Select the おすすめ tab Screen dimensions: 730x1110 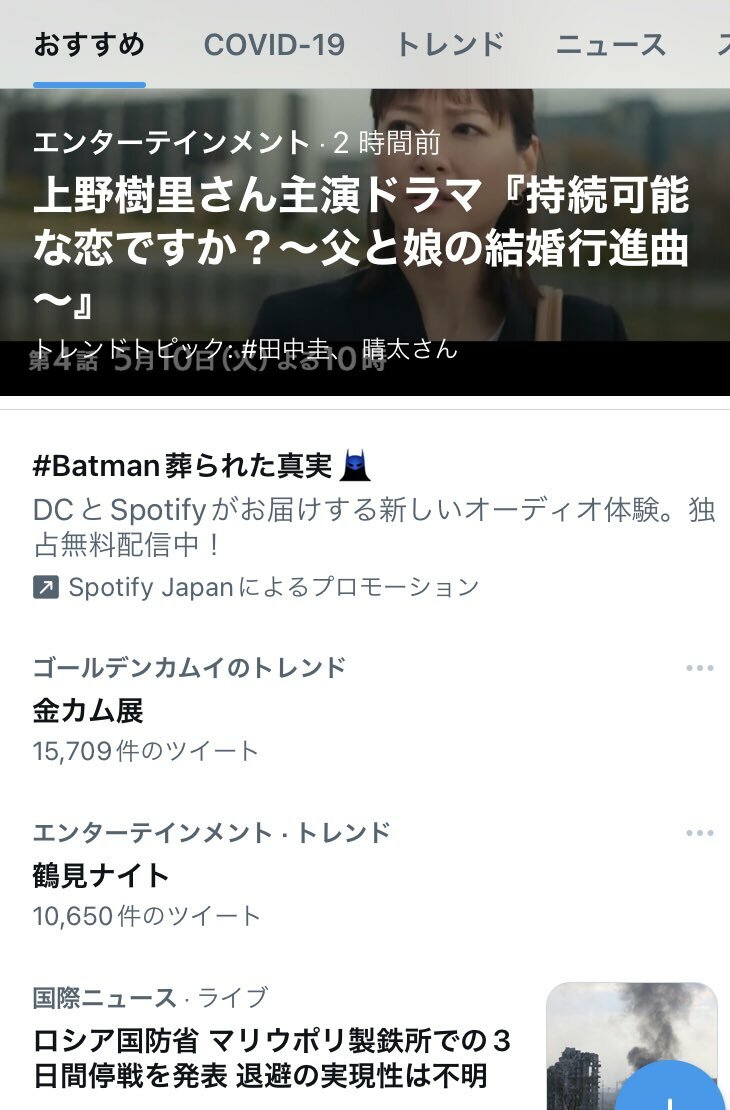[x=89, y=45]
